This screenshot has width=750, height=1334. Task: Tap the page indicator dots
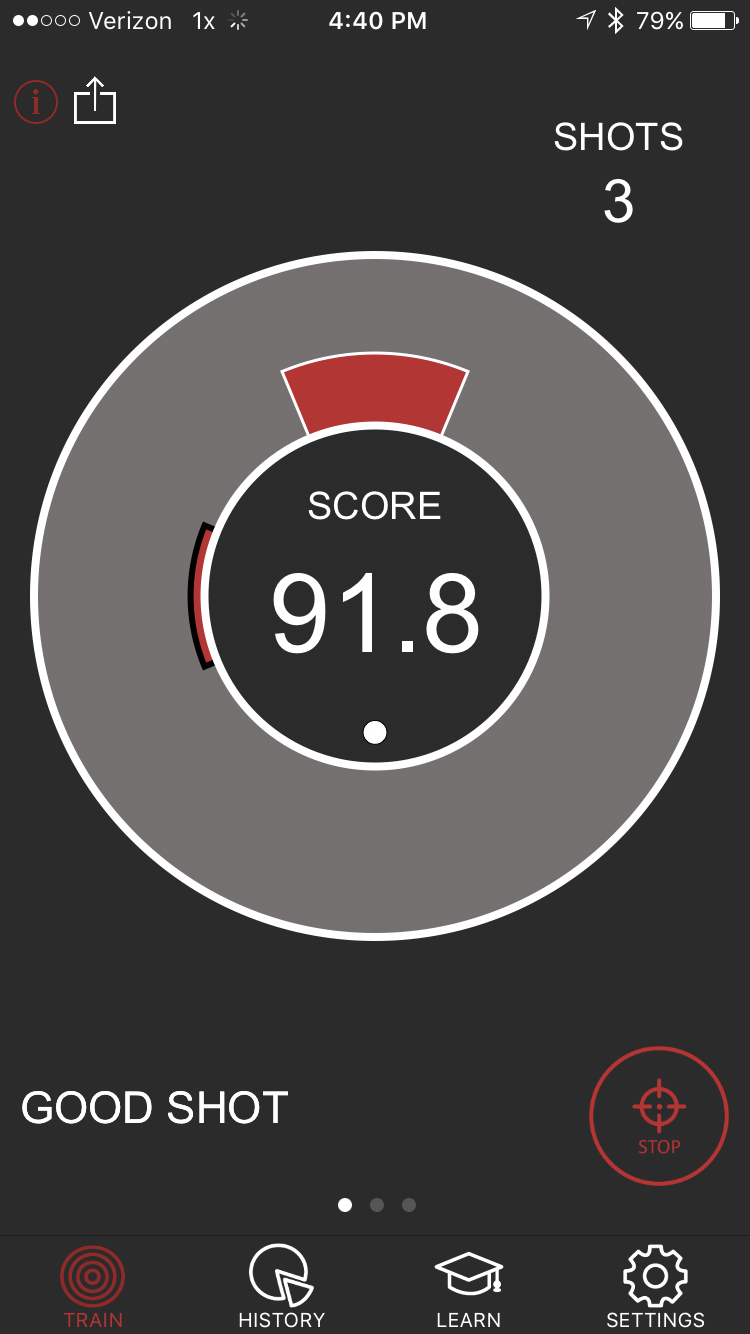[376, 1205]
